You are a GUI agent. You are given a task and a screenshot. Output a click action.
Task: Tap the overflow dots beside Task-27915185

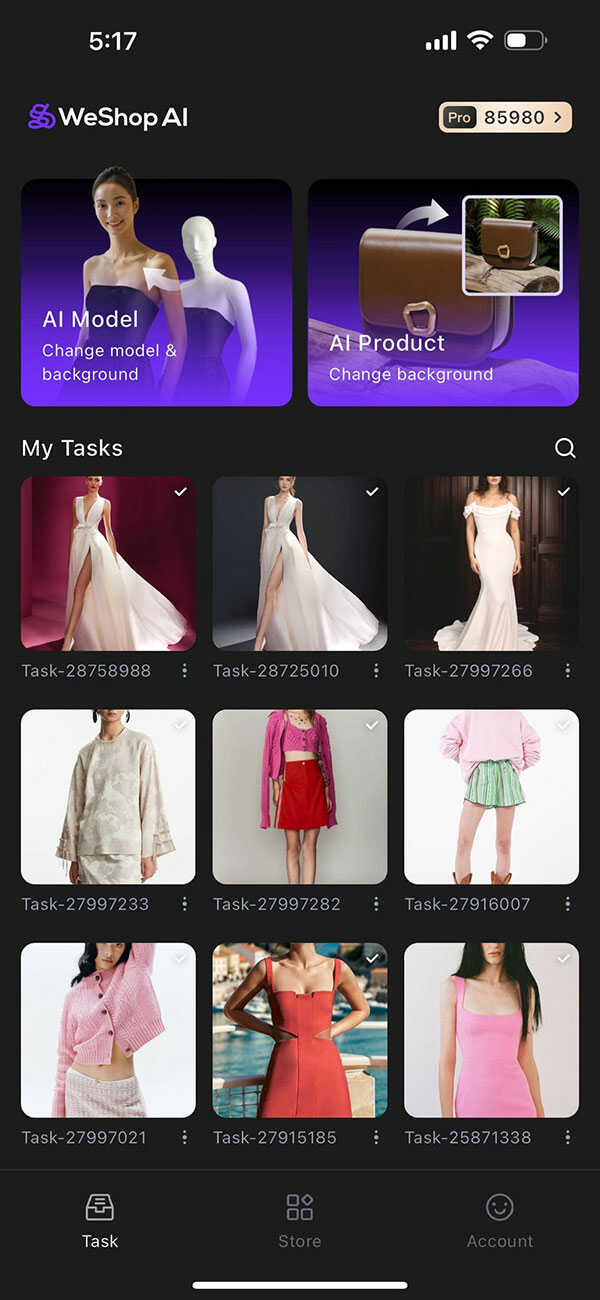tap(376, 1137)
